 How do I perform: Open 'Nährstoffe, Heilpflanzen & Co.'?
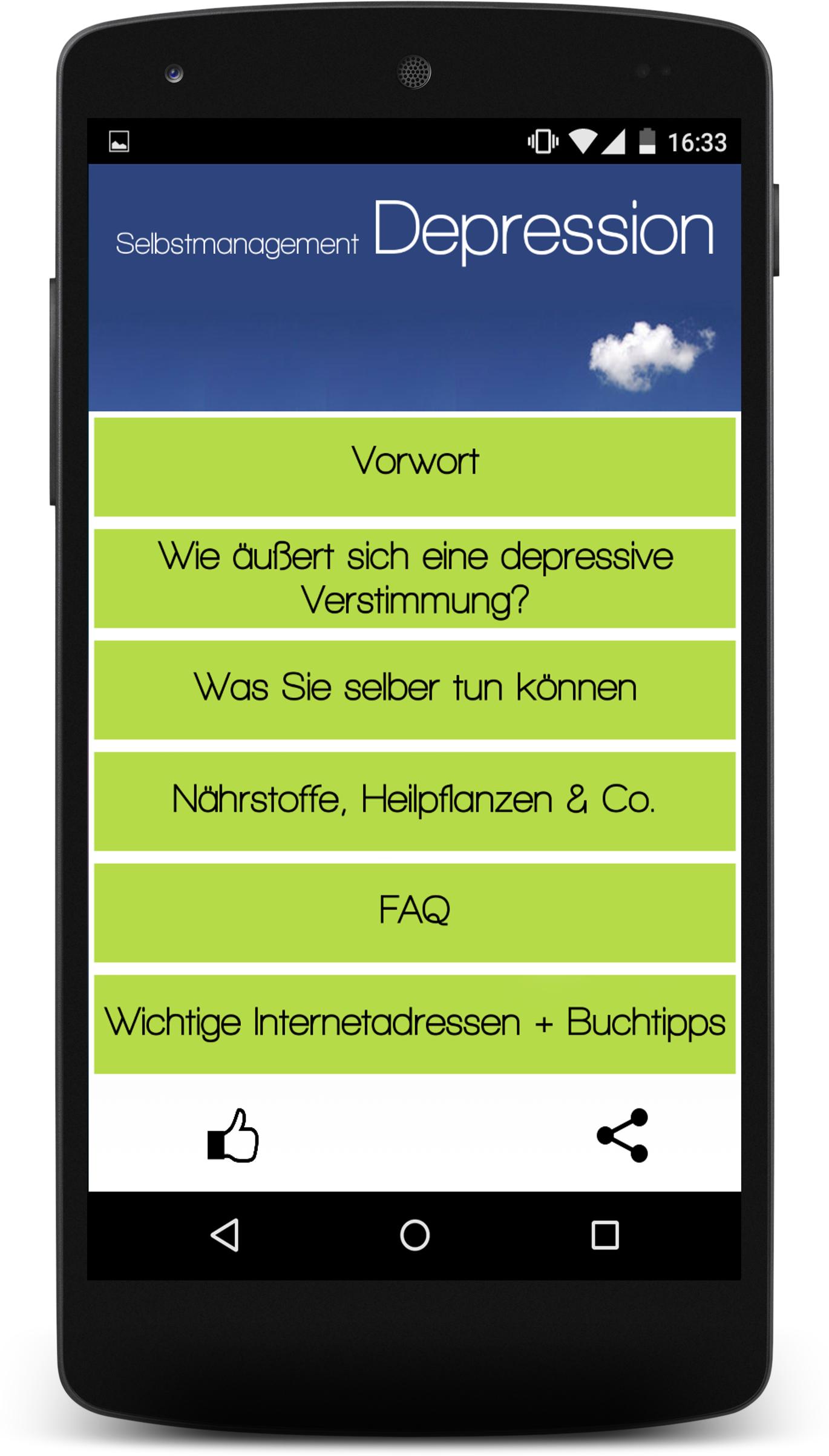pyautogui.click(x=414, y=801)
